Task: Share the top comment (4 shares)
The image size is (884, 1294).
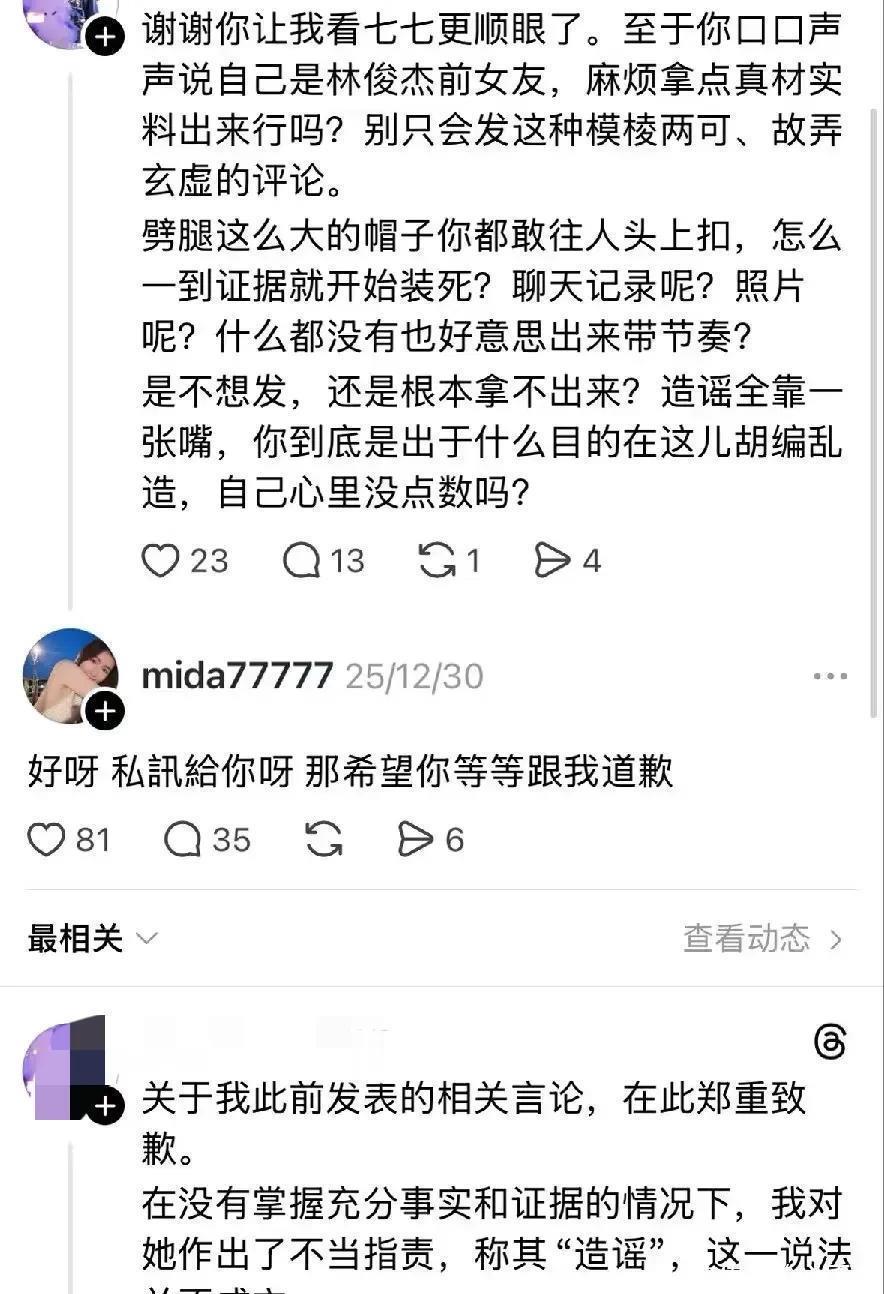Action: click(552, 561)
